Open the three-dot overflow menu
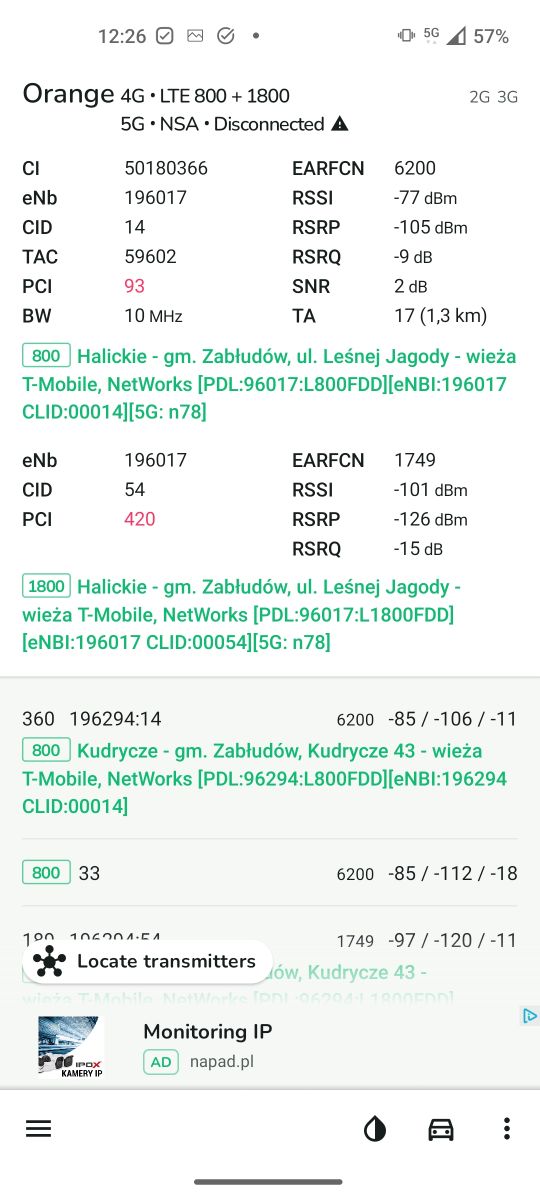540x1200 pixels. click(507, 1129)
